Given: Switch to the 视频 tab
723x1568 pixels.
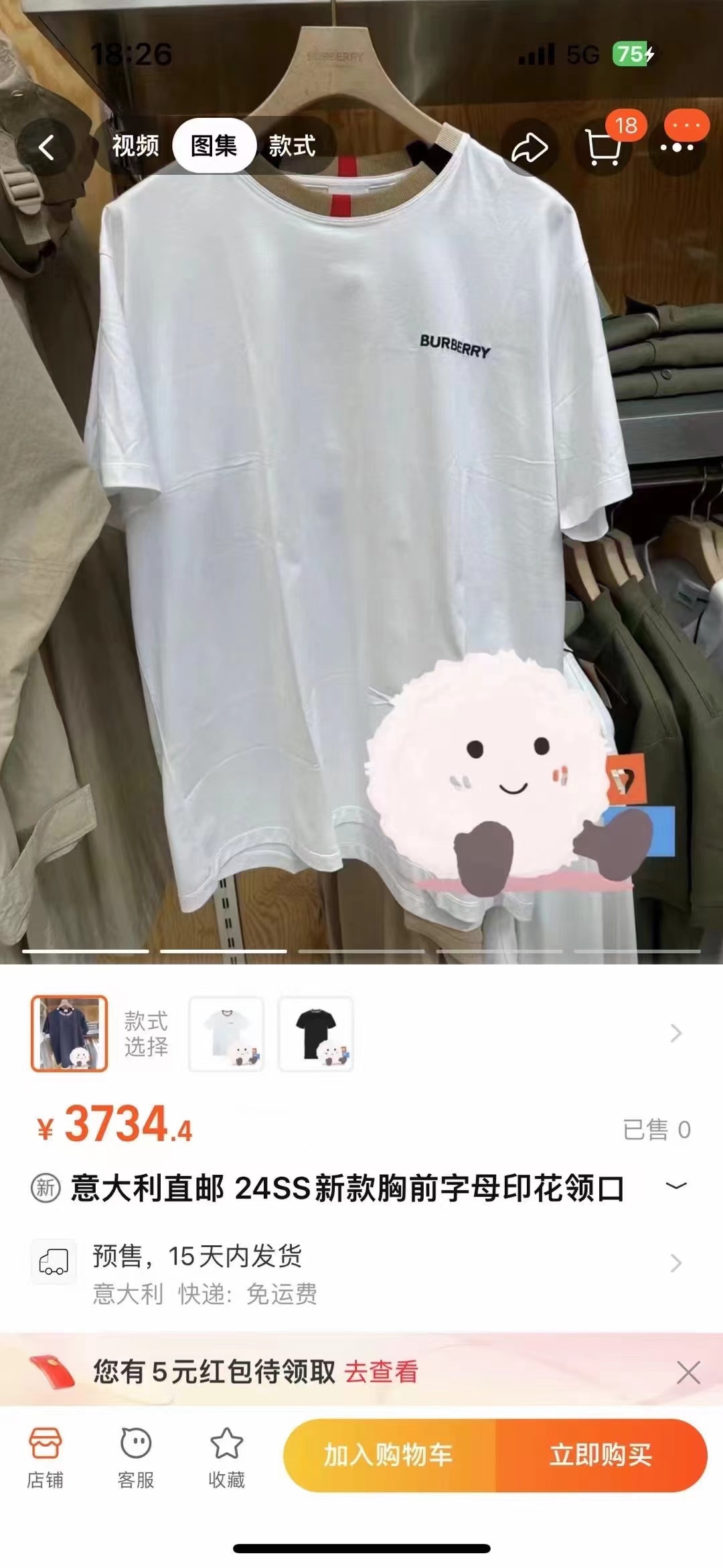Looking at the screenshot, I should pyautogui.click(x=135, y=145).
